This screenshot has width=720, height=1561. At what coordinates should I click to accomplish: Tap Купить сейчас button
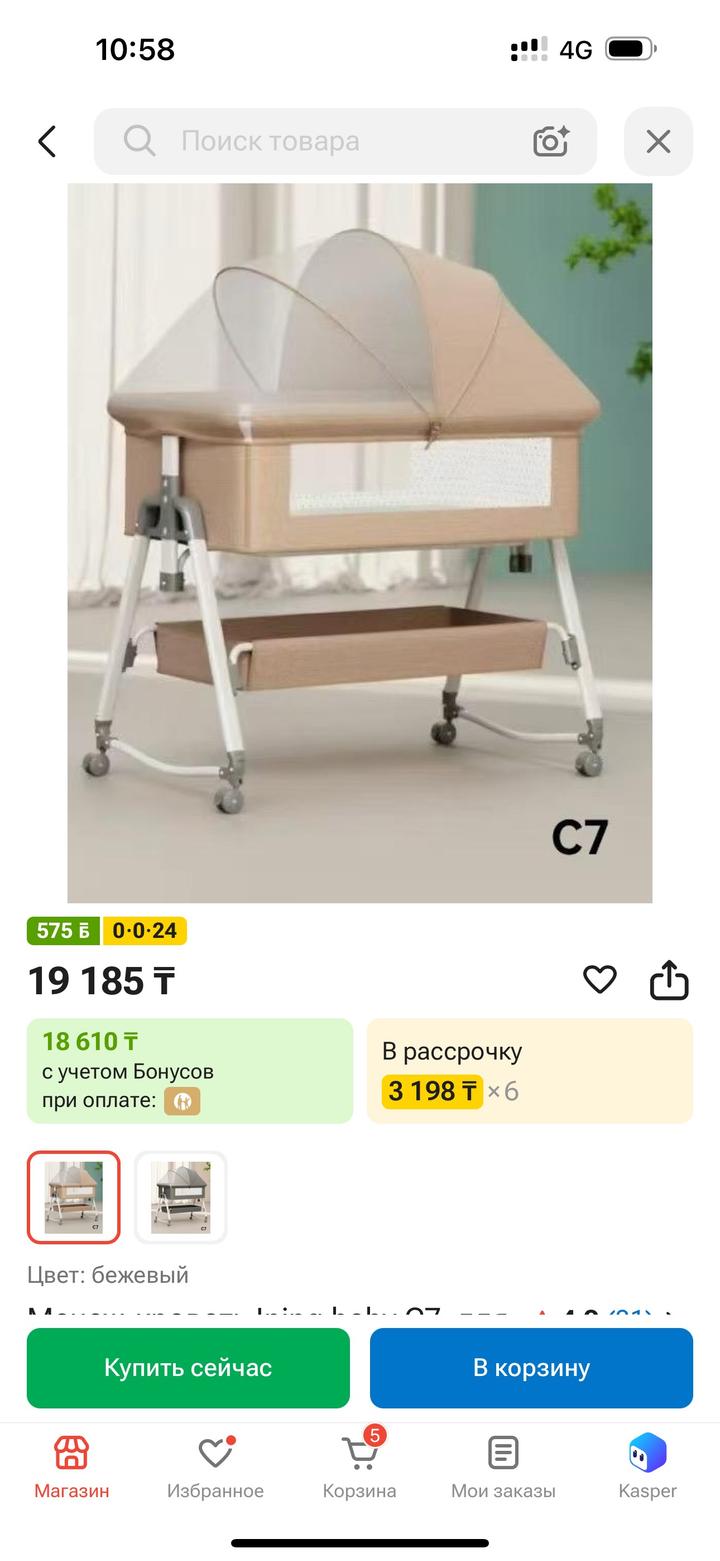[188, 1368]
